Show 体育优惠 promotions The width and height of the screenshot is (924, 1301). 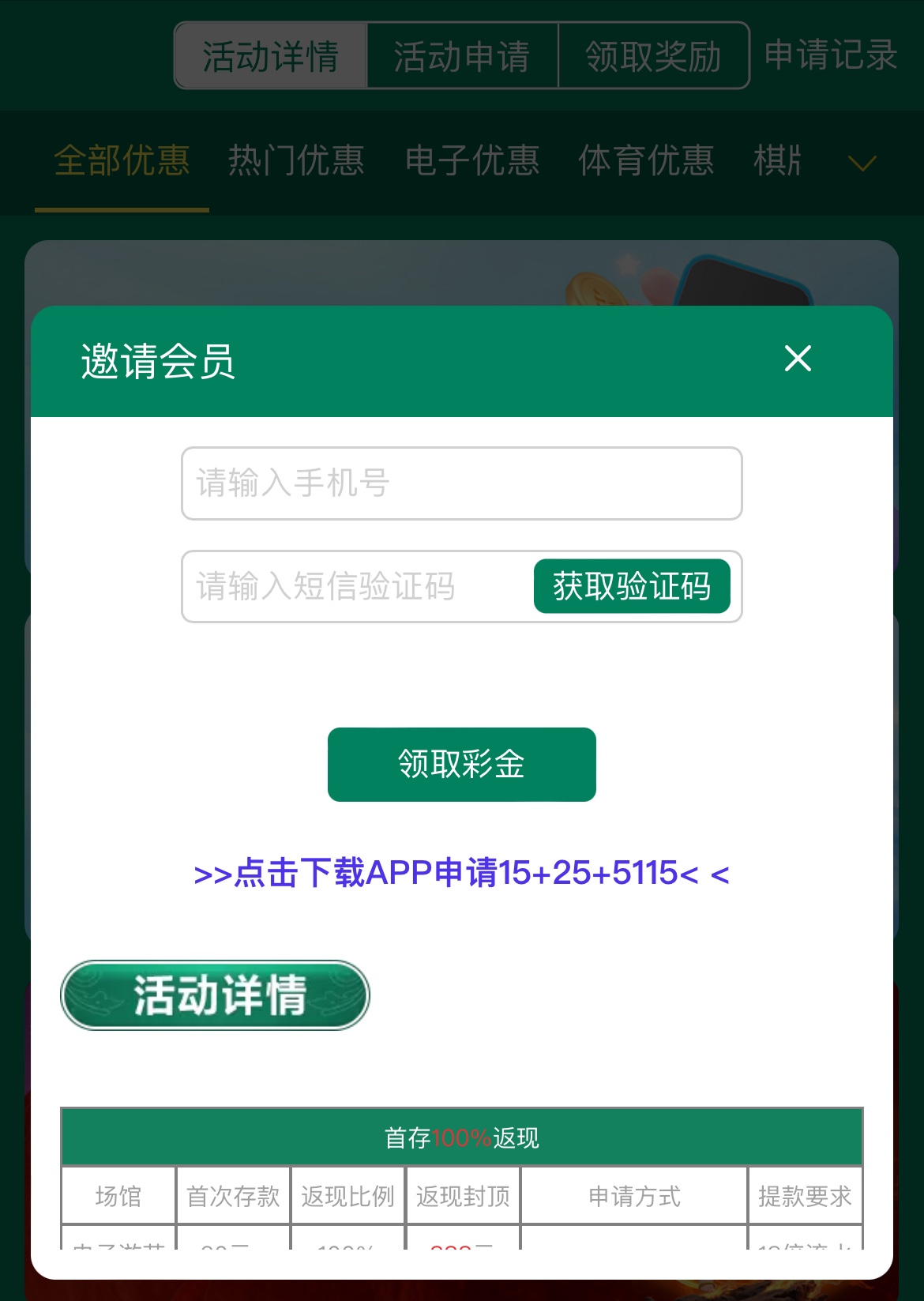coord(646,161)
